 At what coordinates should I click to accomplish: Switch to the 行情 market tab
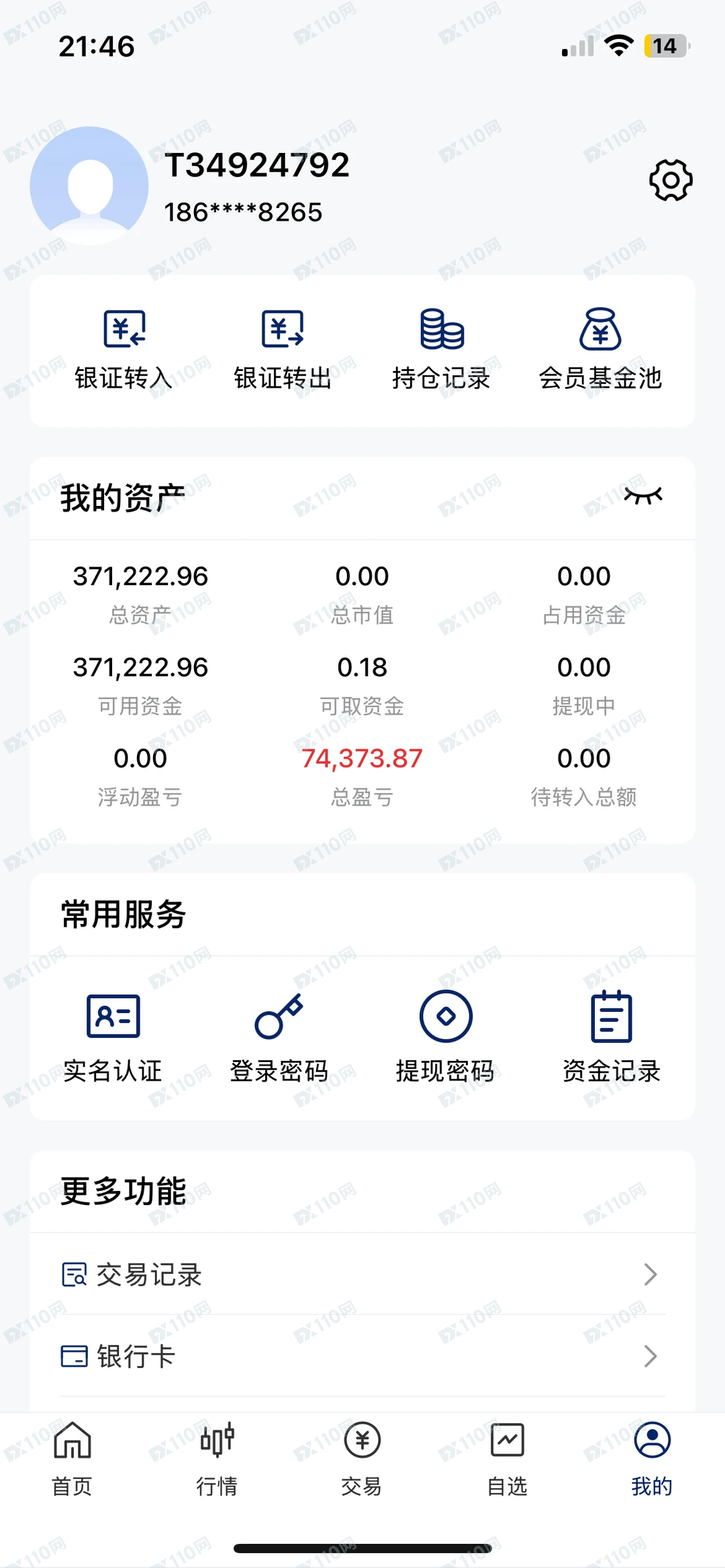(216, 1456)
